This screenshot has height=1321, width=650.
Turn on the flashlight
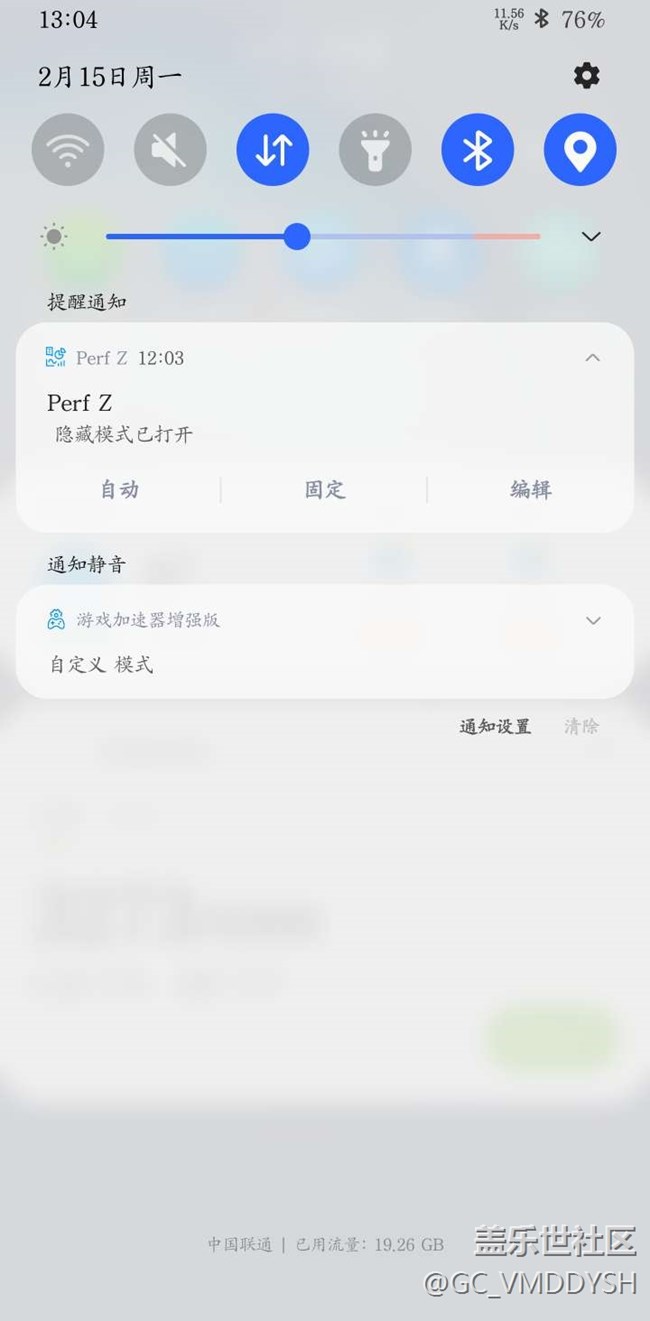click(375, 150)
